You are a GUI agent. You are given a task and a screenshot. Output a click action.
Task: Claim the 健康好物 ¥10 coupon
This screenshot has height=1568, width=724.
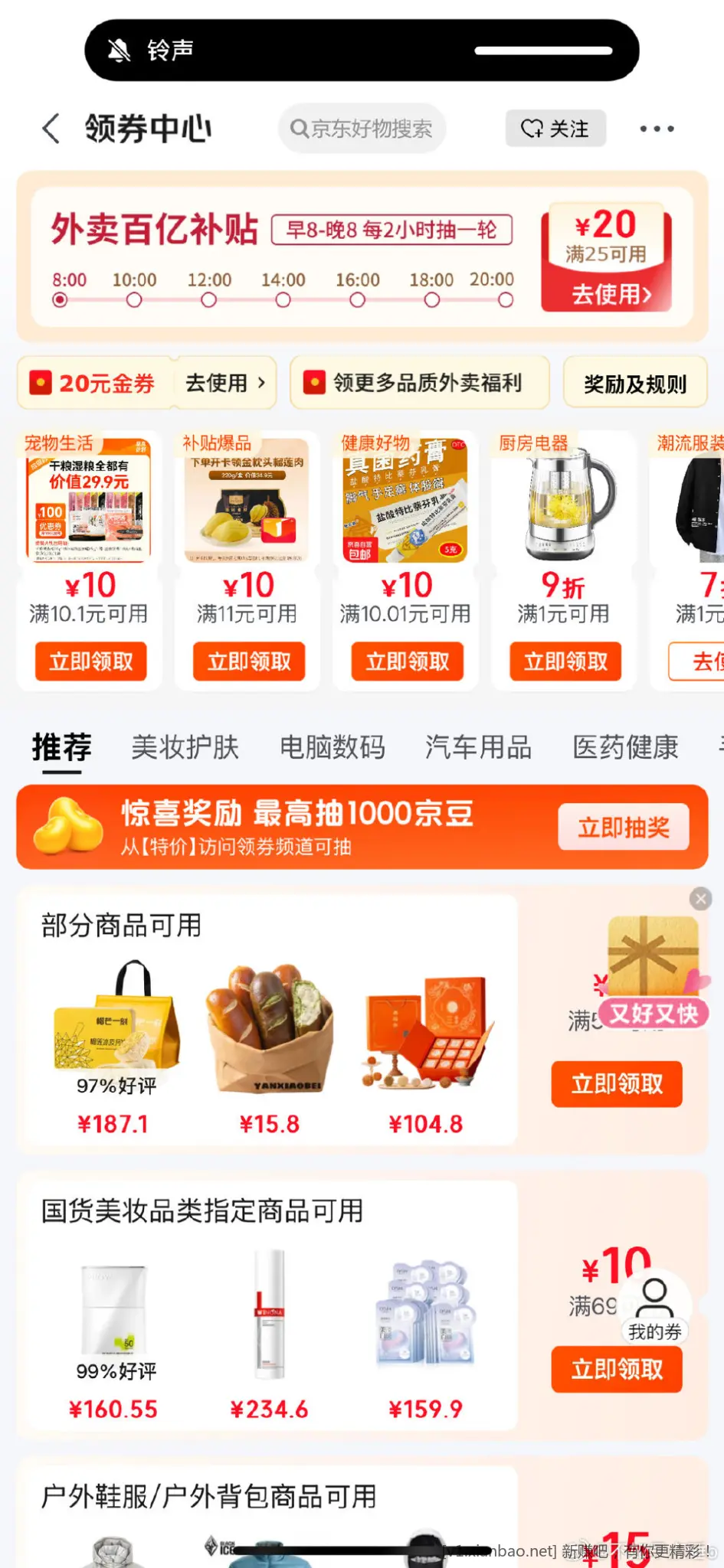click(407, 661)
